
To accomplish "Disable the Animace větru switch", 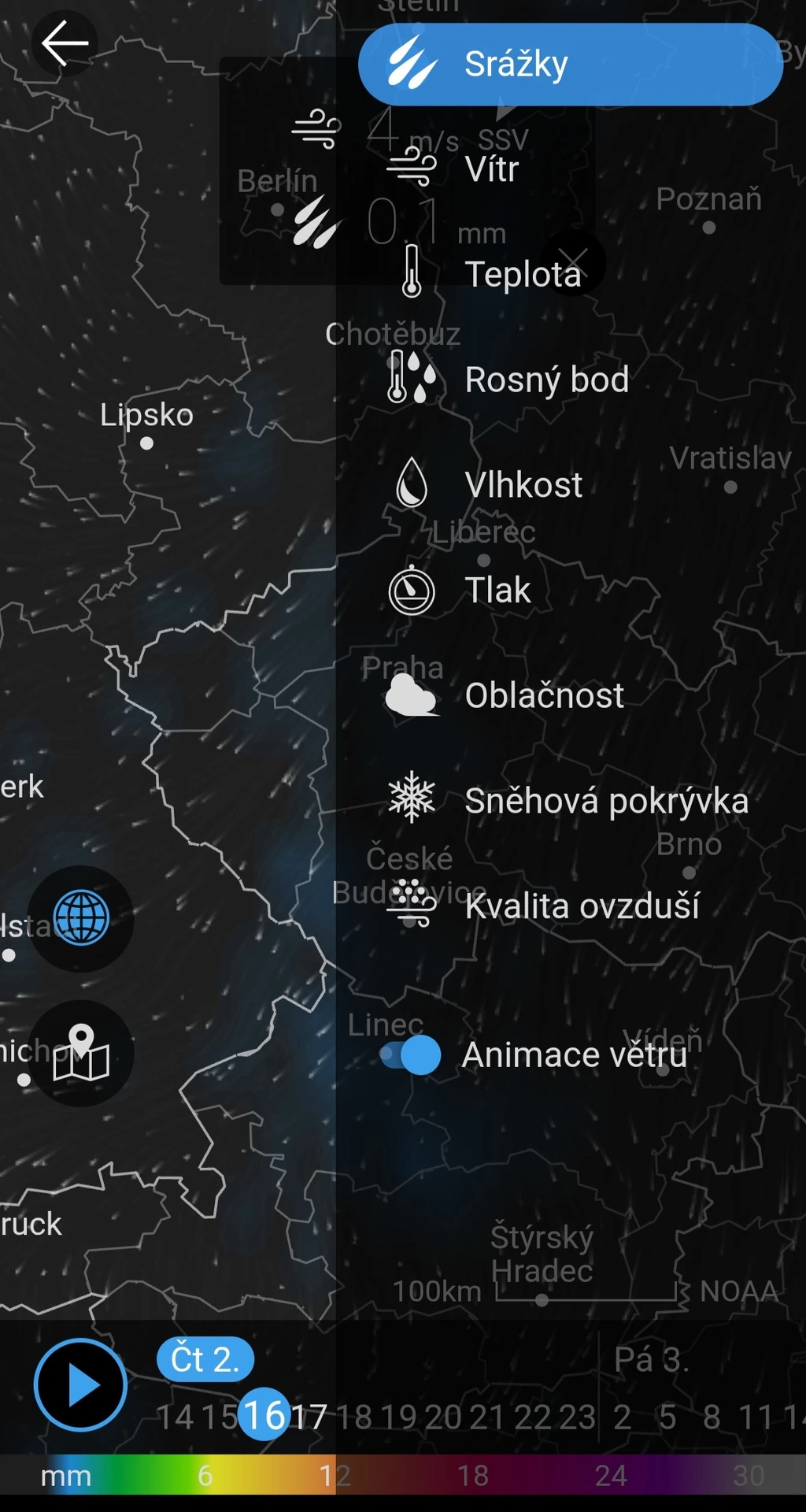I will [x=410, y=1055].
